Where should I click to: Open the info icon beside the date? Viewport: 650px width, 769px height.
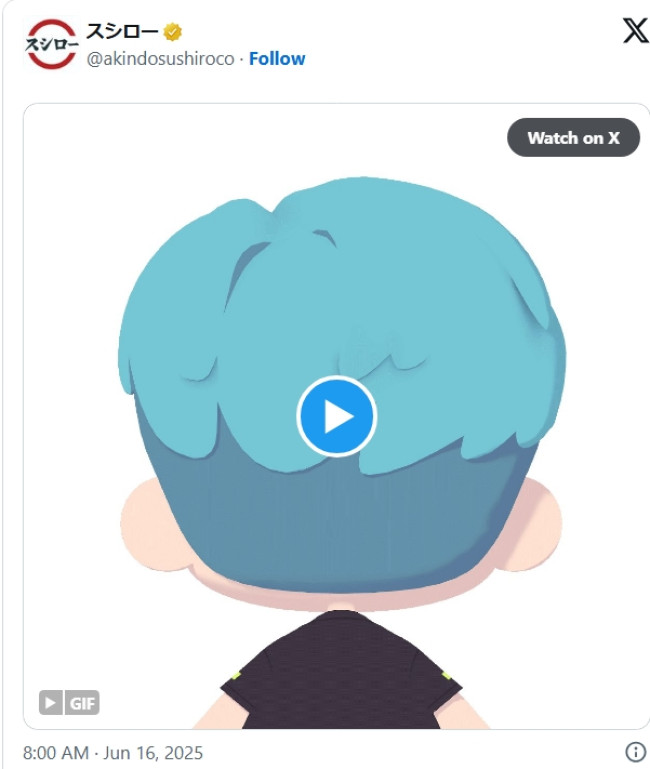point(634,751)
